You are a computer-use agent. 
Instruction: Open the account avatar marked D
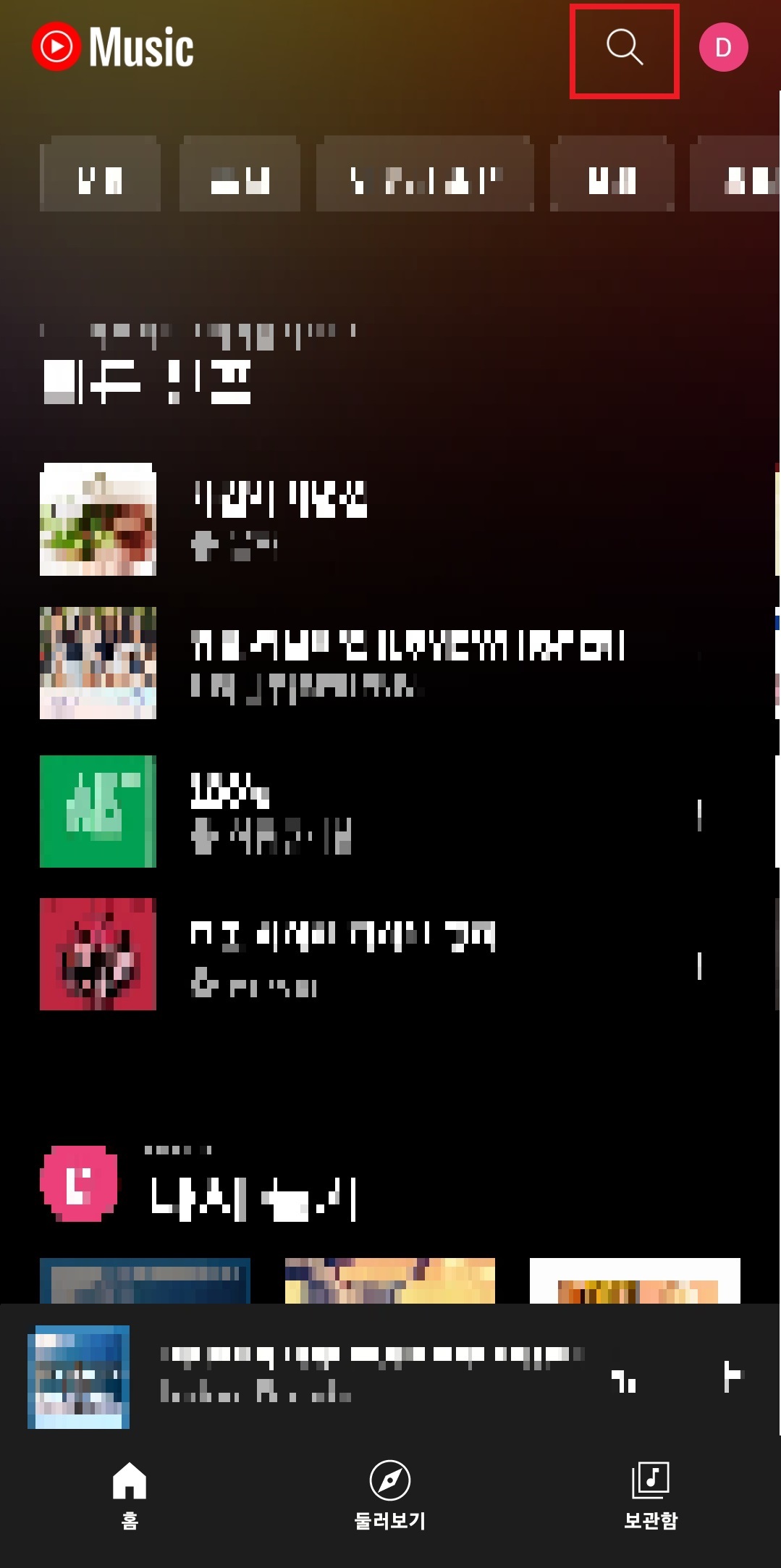(723, 48)
